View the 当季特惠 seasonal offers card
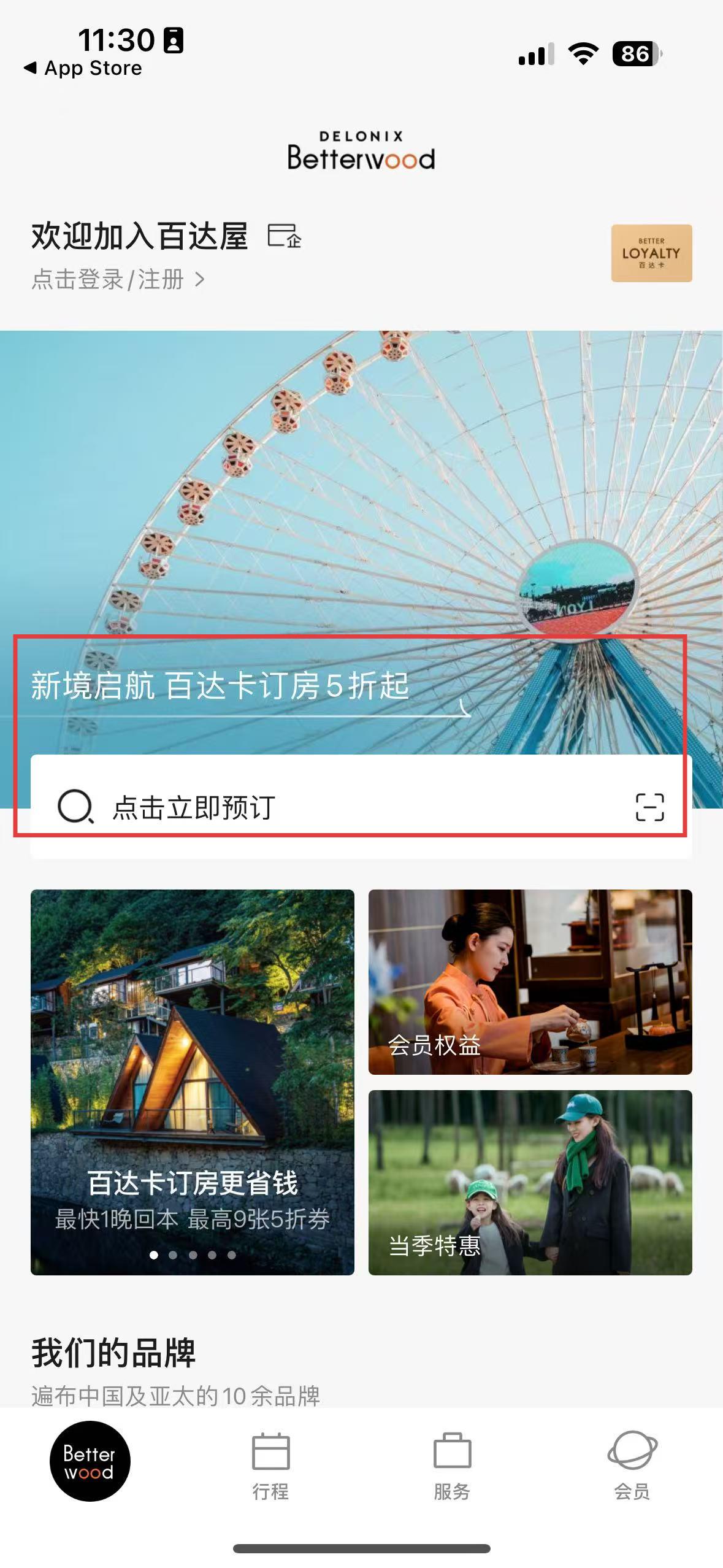 [x=530, y=1182]
